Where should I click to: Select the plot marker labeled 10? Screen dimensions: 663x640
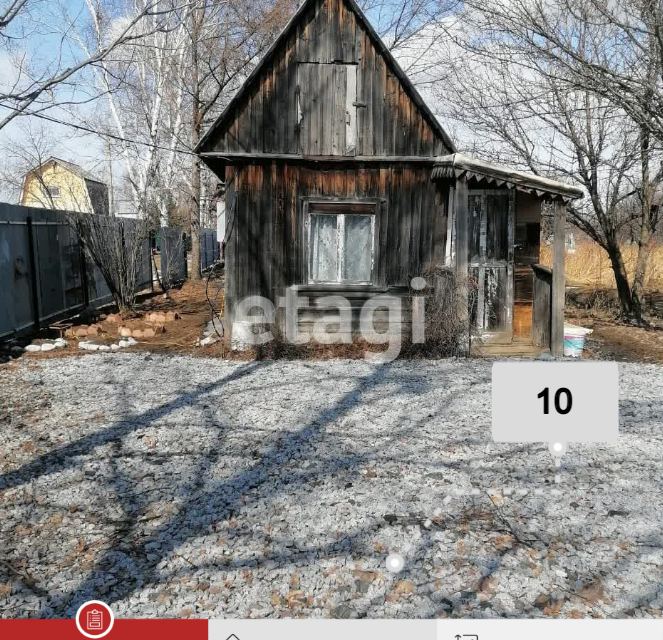click(x=555, y=402)
